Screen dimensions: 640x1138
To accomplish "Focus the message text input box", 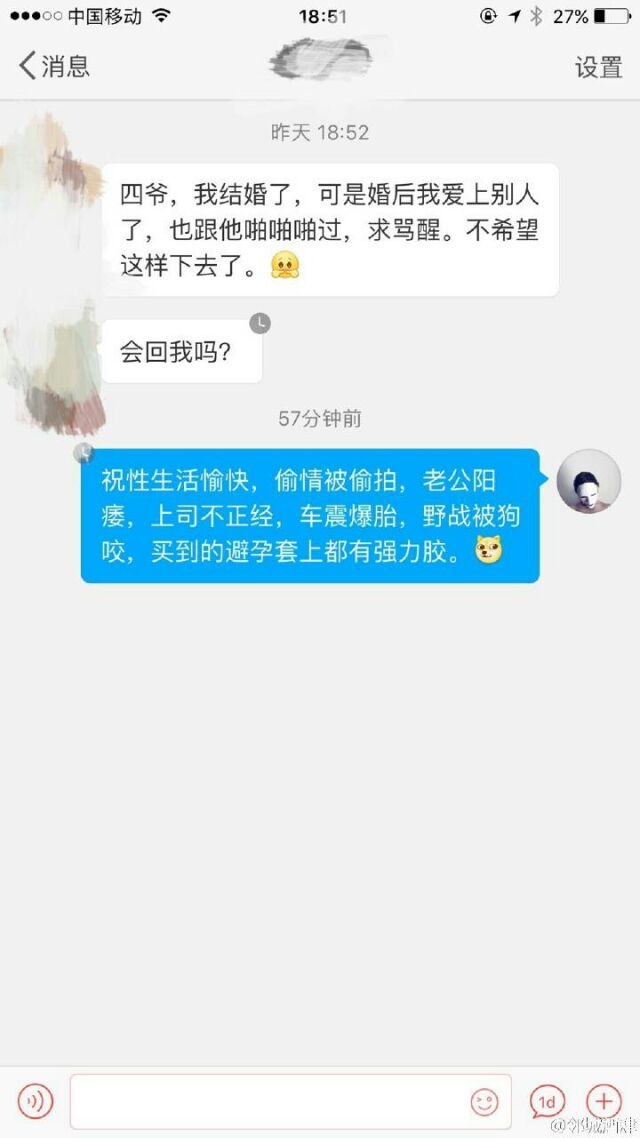I will [x=290, y=1102].
